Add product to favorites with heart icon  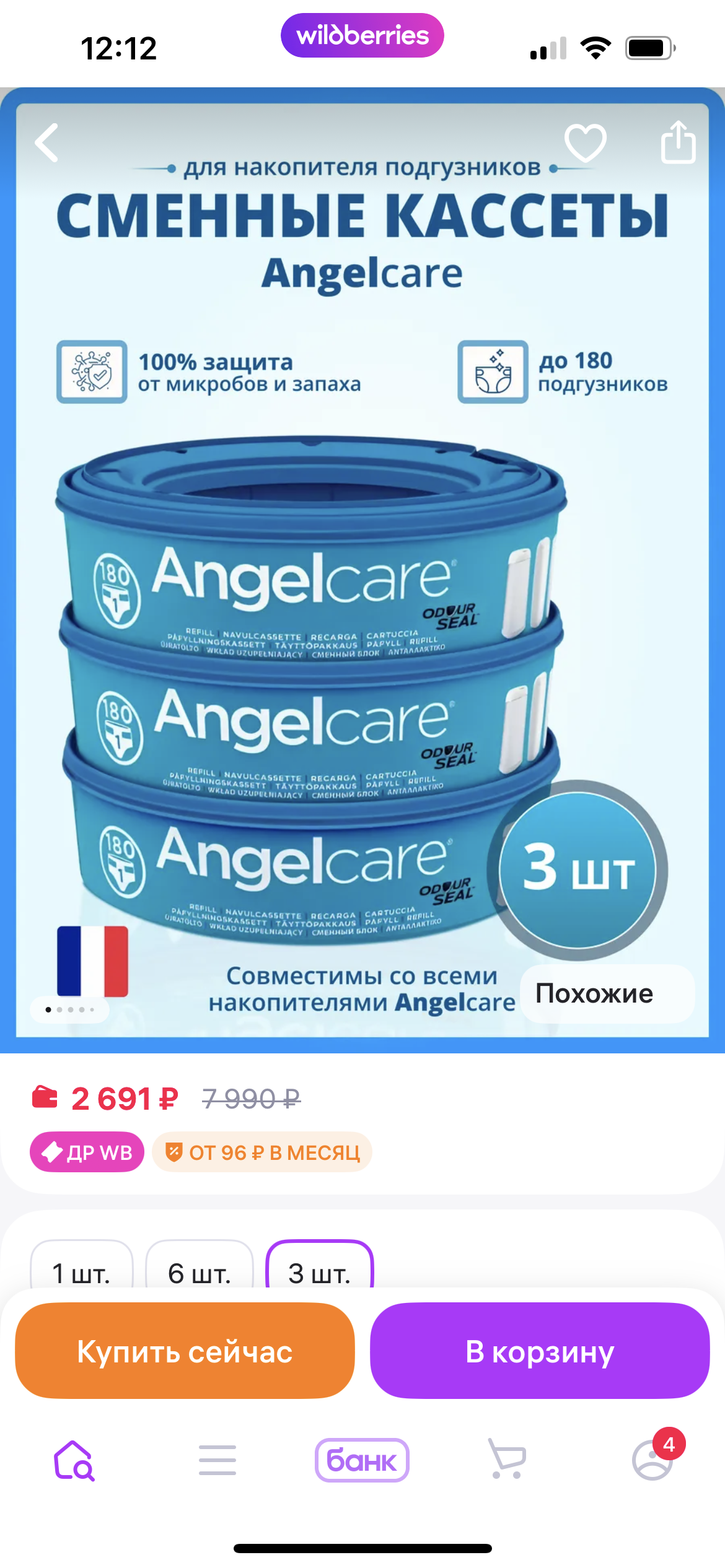(585, 142)
